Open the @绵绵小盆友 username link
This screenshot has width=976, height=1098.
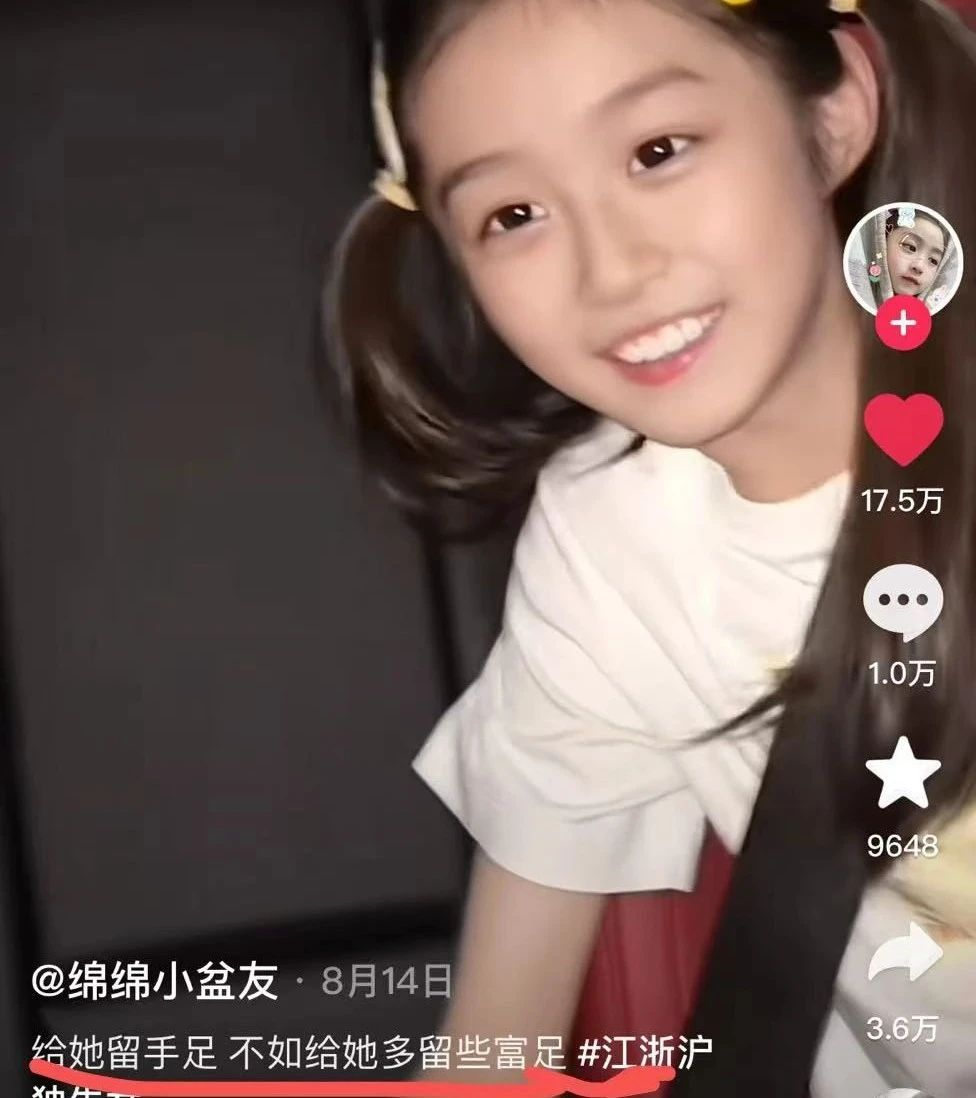click(x=155, y=982)
